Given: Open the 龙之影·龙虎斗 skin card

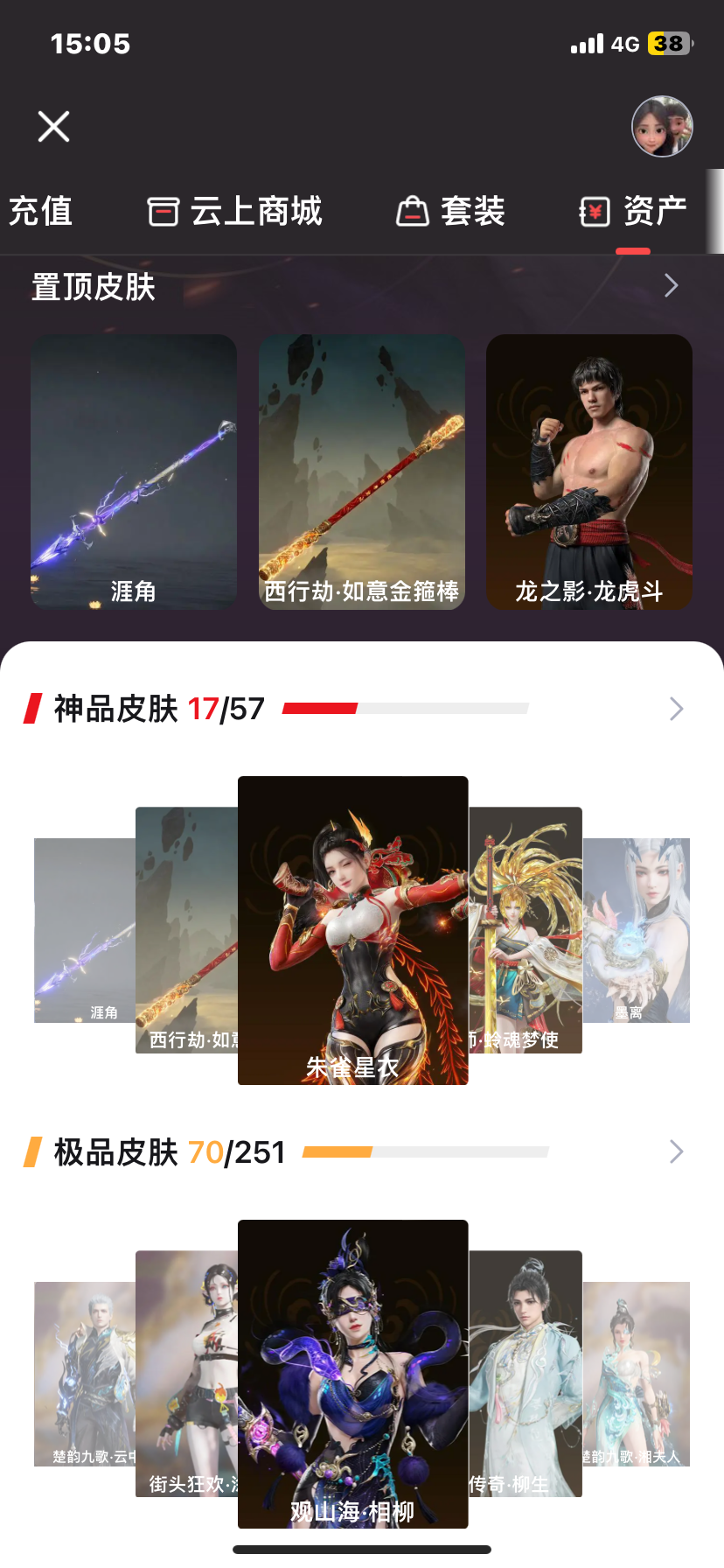Looking at the screenshot, I should [x=588, y=472].
